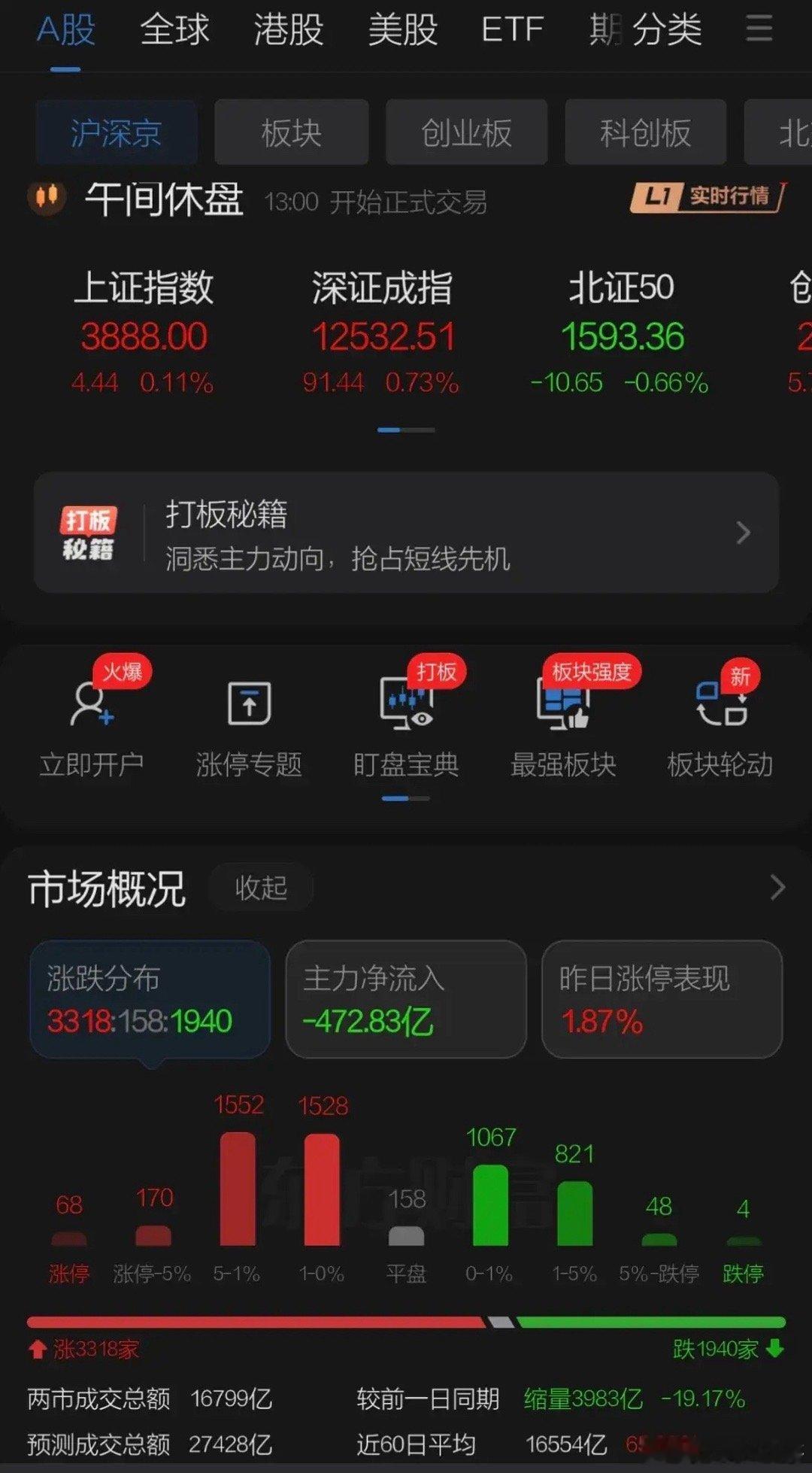812x1473 pixels.
Task: Select the 主力净流入 card
Action: click(406, 999)
